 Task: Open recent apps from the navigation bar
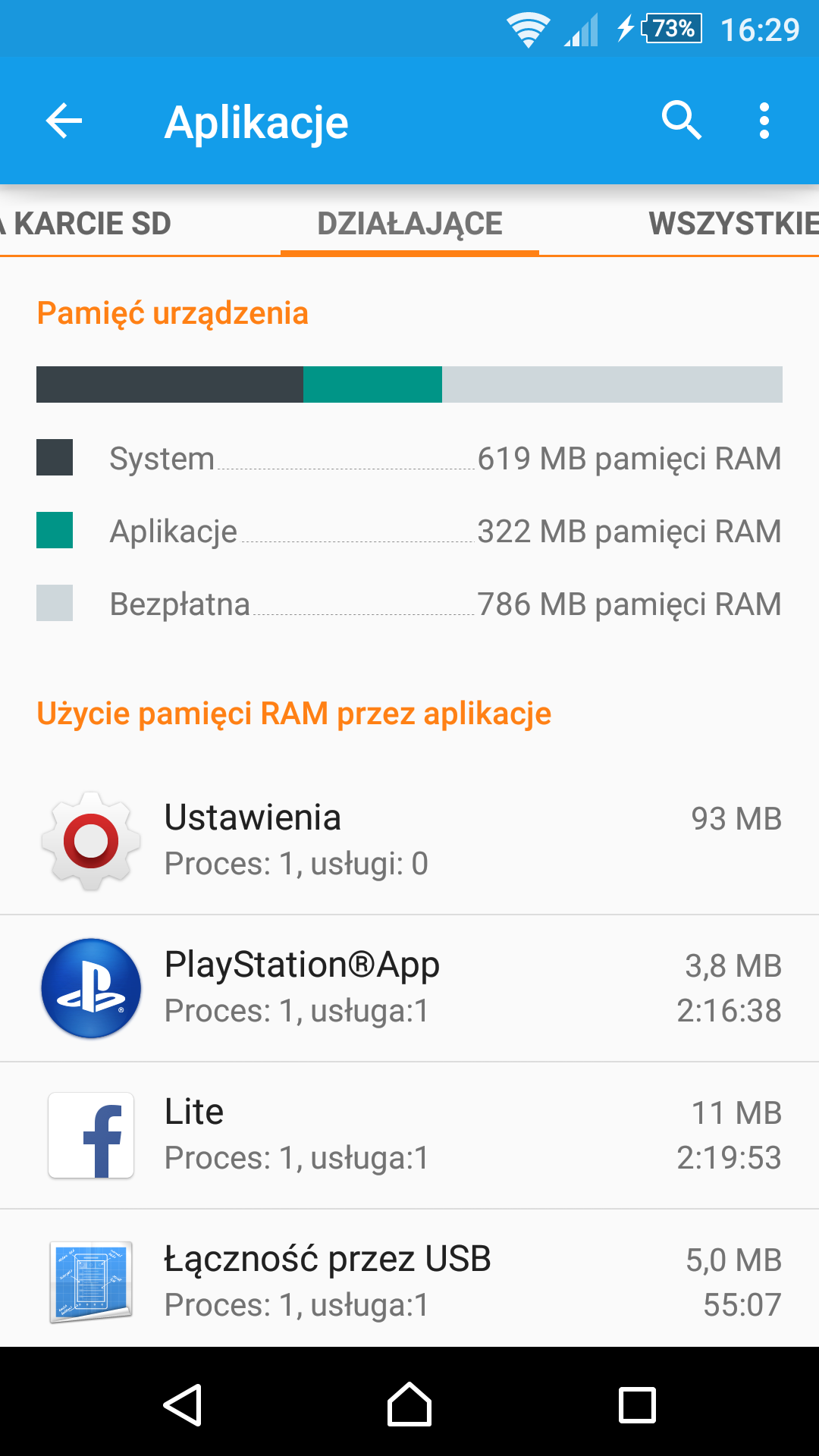click(x=637, y=1405)
